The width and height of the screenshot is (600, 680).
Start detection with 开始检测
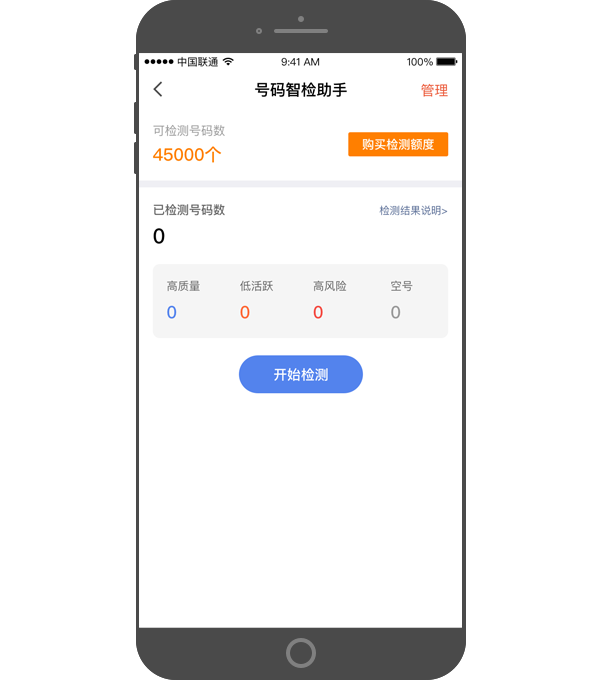pos(300,375)
